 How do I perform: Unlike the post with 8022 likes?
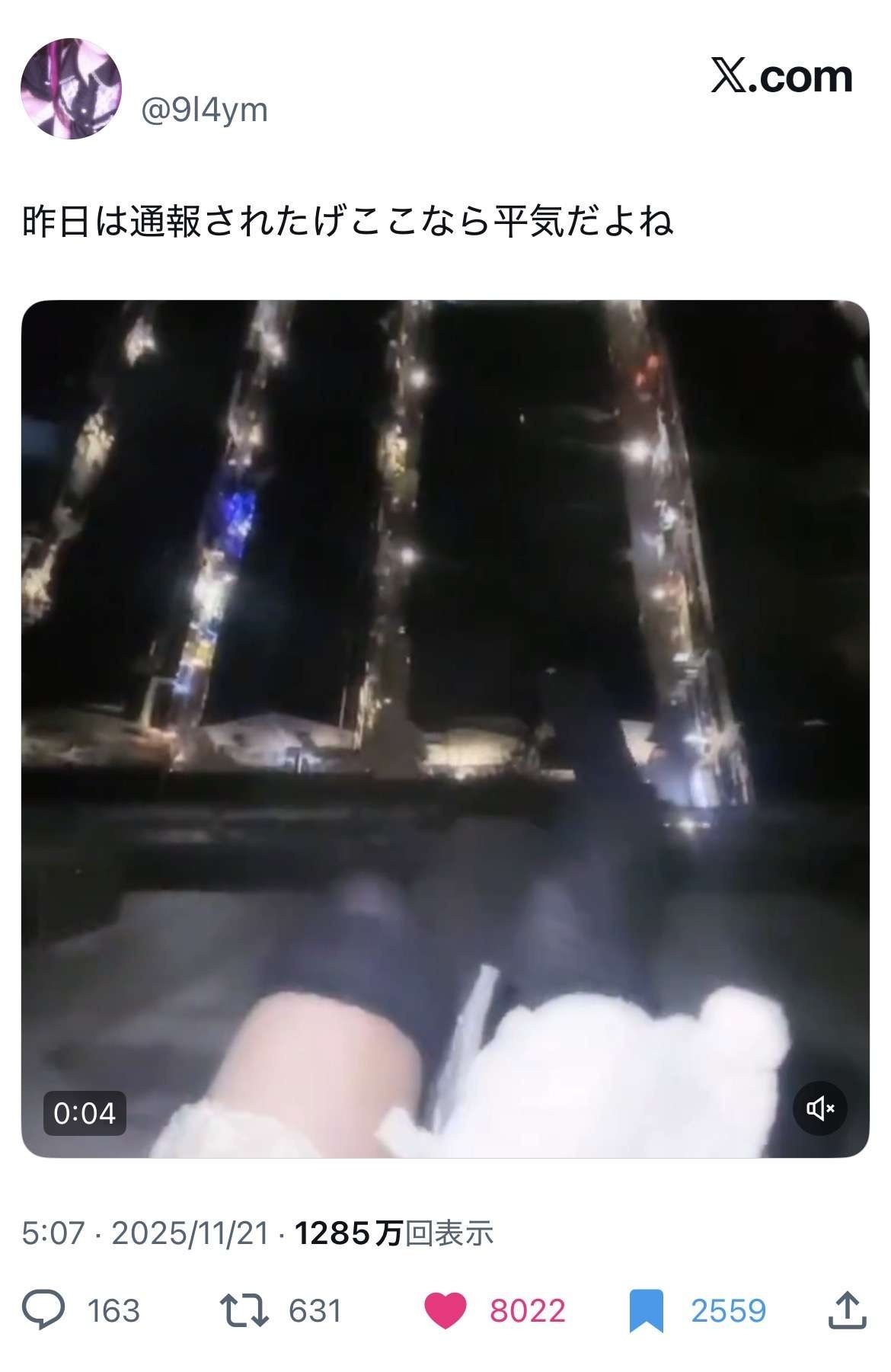pos(445,1311)
